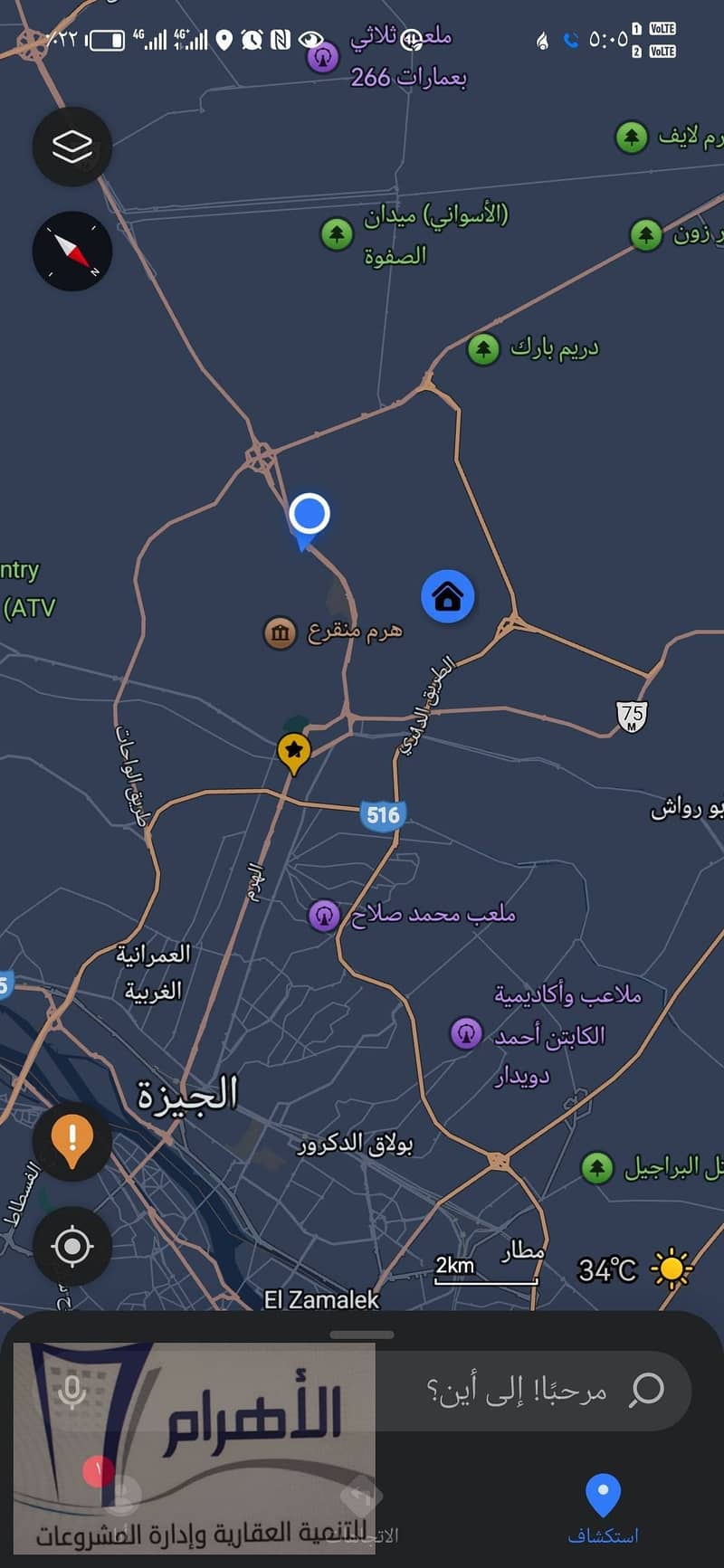Screen dimensions: 724x1568
Task: Open ملاعب وأكاديمية الكابتن أحمد دويدار marker
Action: point(466,1032)
